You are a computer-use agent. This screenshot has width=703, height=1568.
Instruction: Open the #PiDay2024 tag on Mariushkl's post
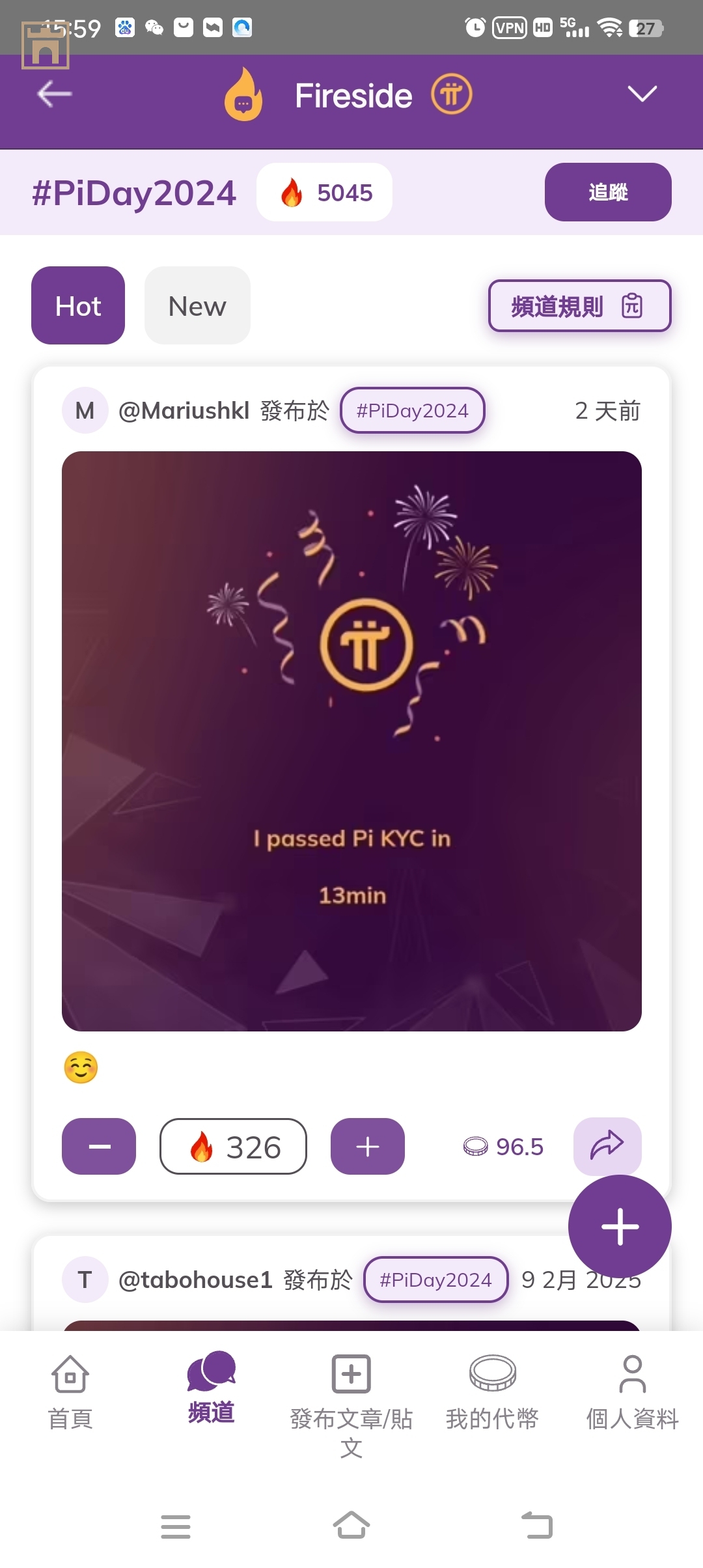click(x=412, y=411)
